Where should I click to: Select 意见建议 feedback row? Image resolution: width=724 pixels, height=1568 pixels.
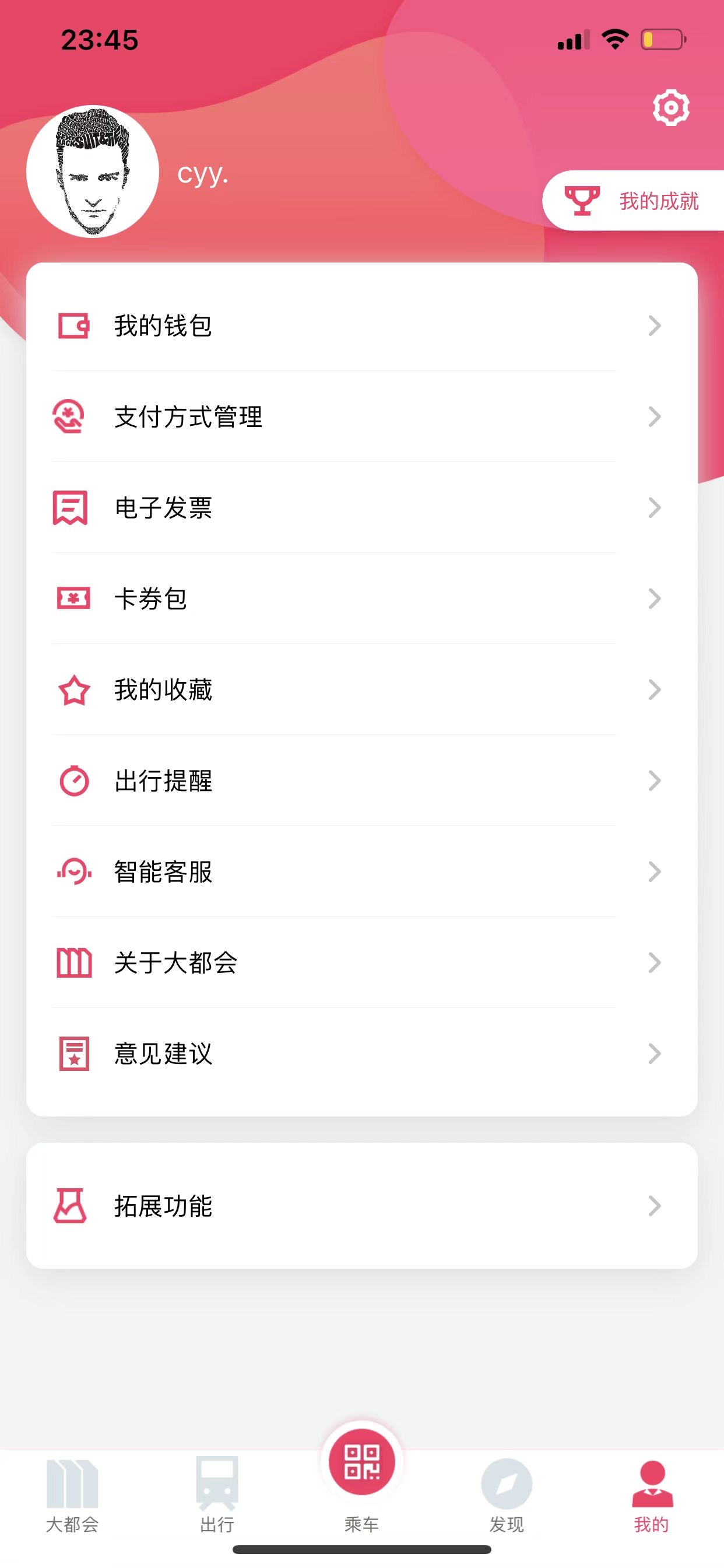click(x=361, y=1053)
